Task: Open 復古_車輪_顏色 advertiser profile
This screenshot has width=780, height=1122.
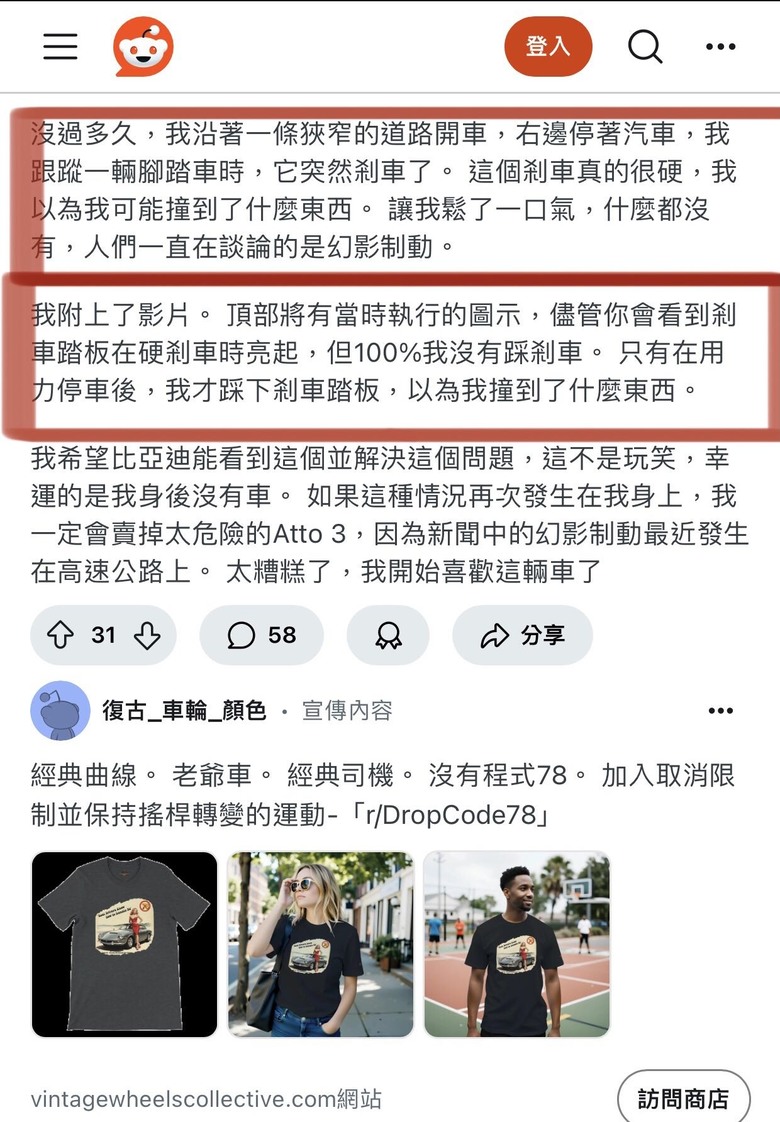Action: (x=184, y=711)
